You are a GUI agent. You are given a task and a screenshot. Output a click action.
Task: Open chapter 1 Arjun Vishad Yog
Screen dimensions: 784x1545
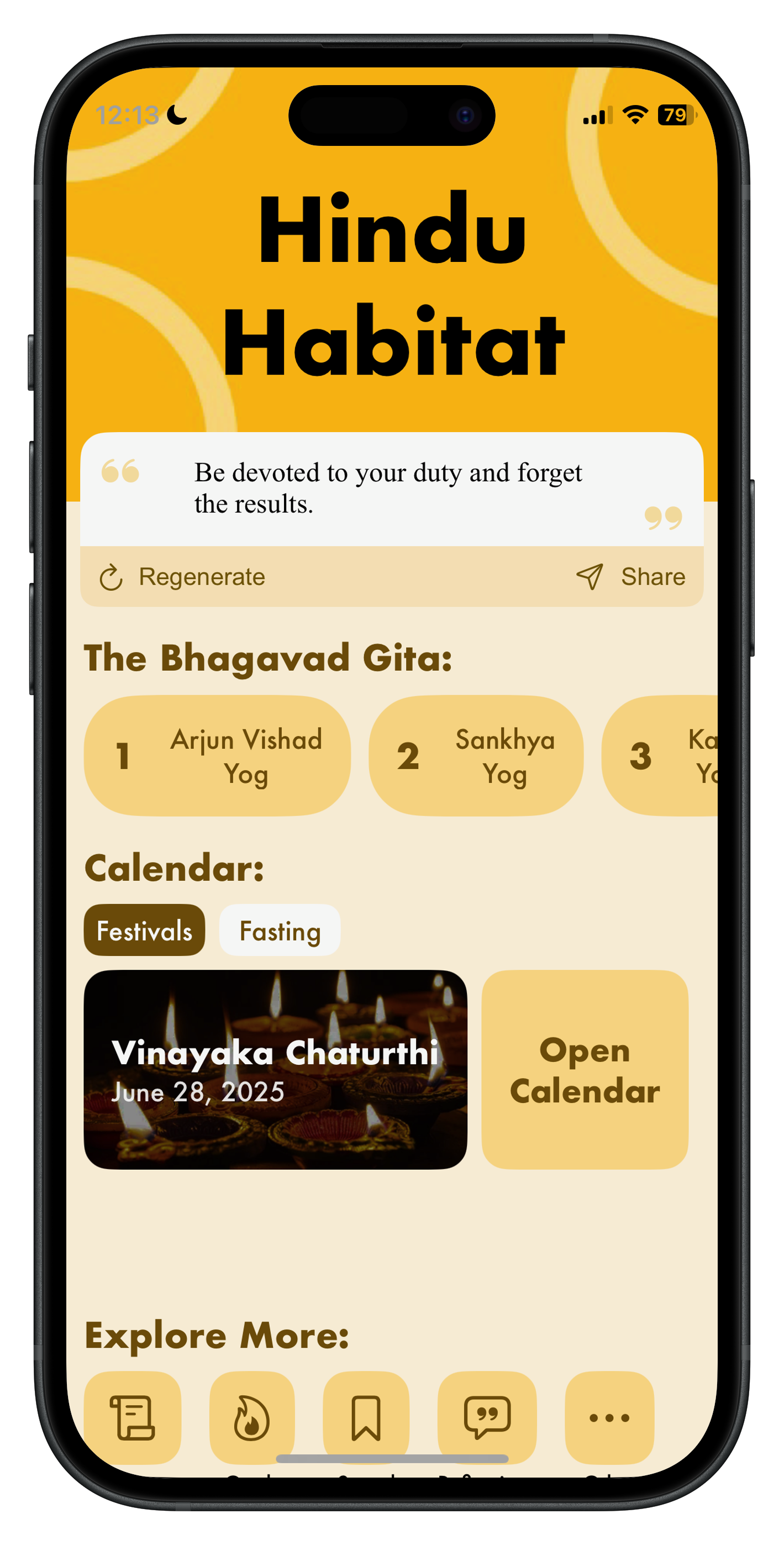(217, 756)
